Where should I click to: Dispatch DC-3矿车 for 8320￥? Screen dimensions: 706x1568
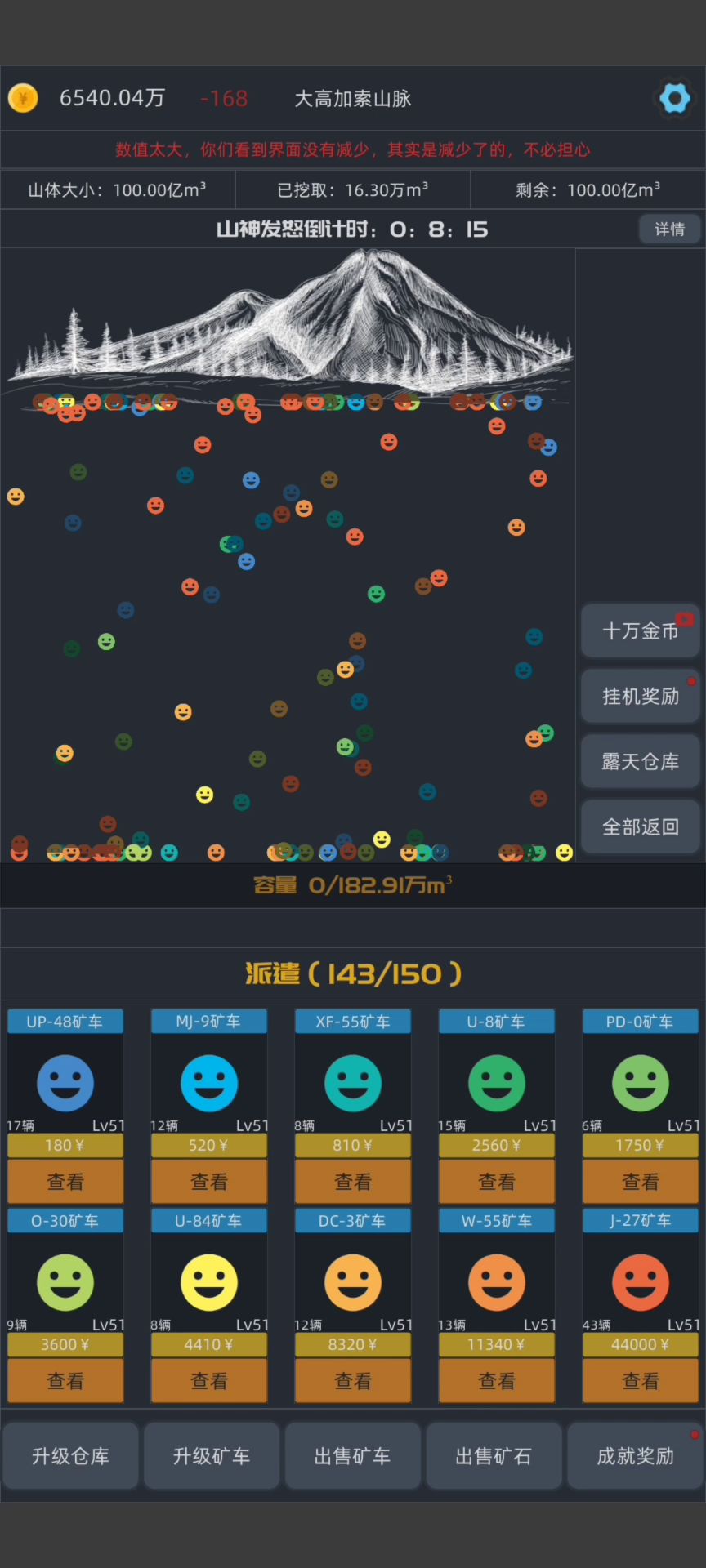[x=352, y=1345]
